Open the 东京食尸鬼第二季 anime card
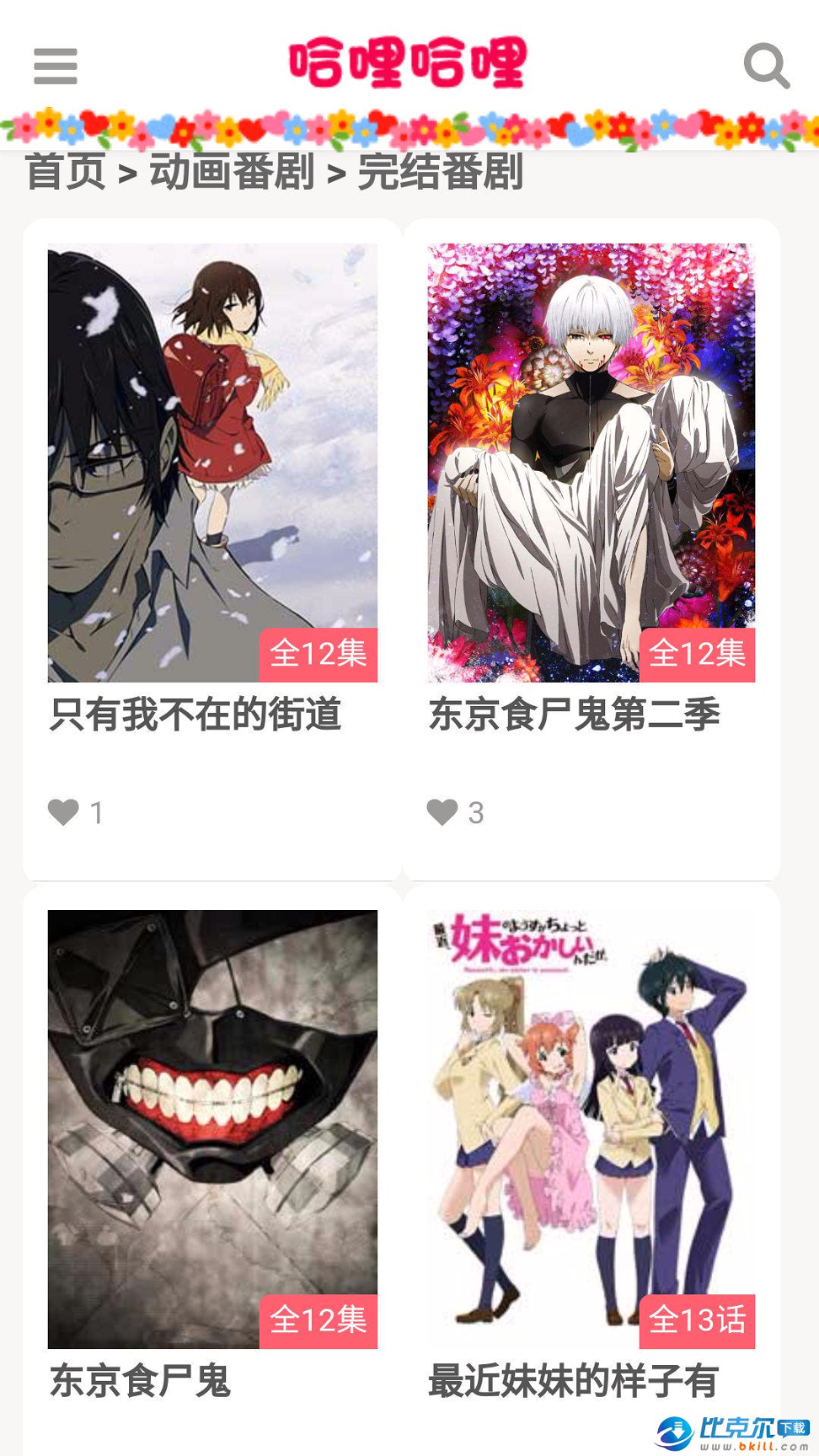The width and height of the screenshot is (819, 1456). coord(591,549)
